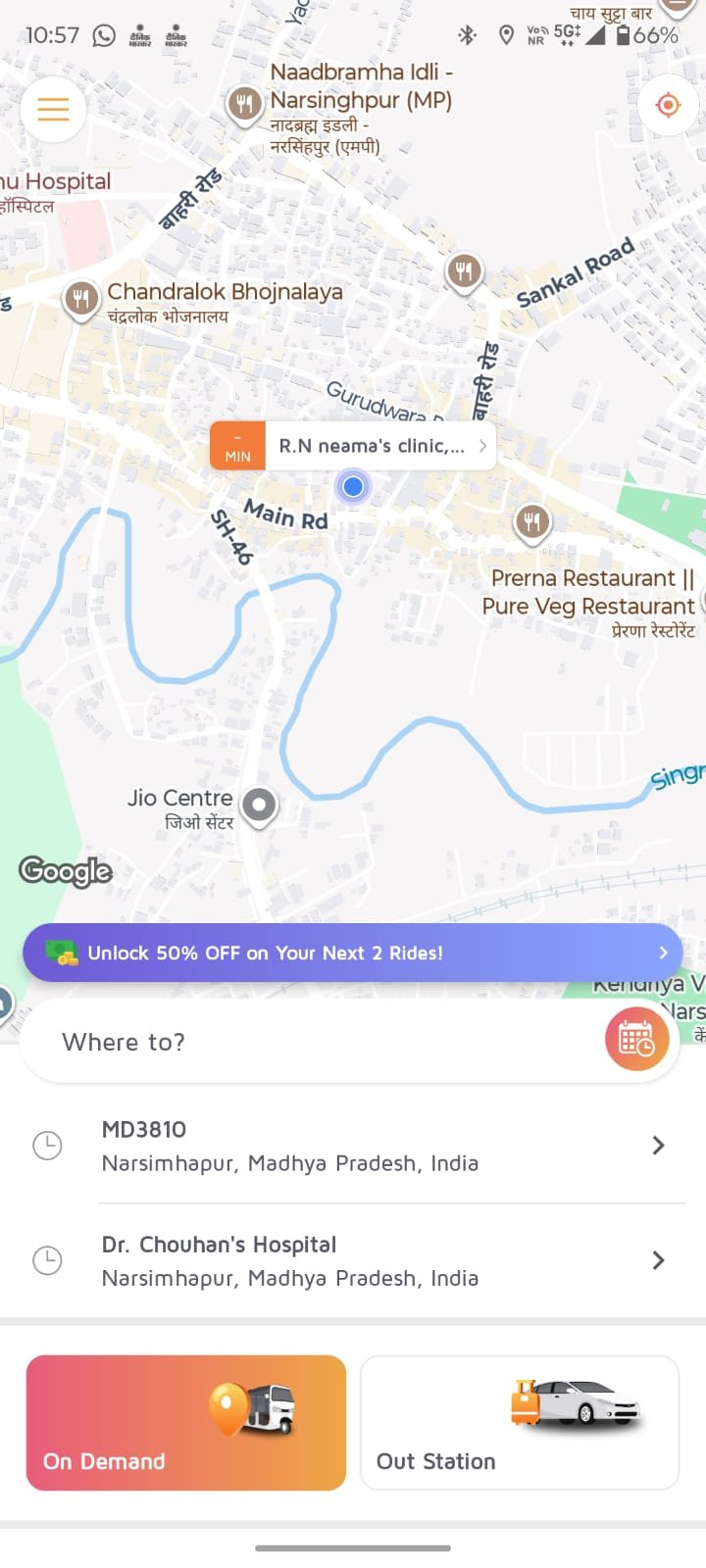The width and height of the screenshot is (706, 1568).
Task: Open the Prerna Restaurant map pin
Action: [x=532, y=522]
